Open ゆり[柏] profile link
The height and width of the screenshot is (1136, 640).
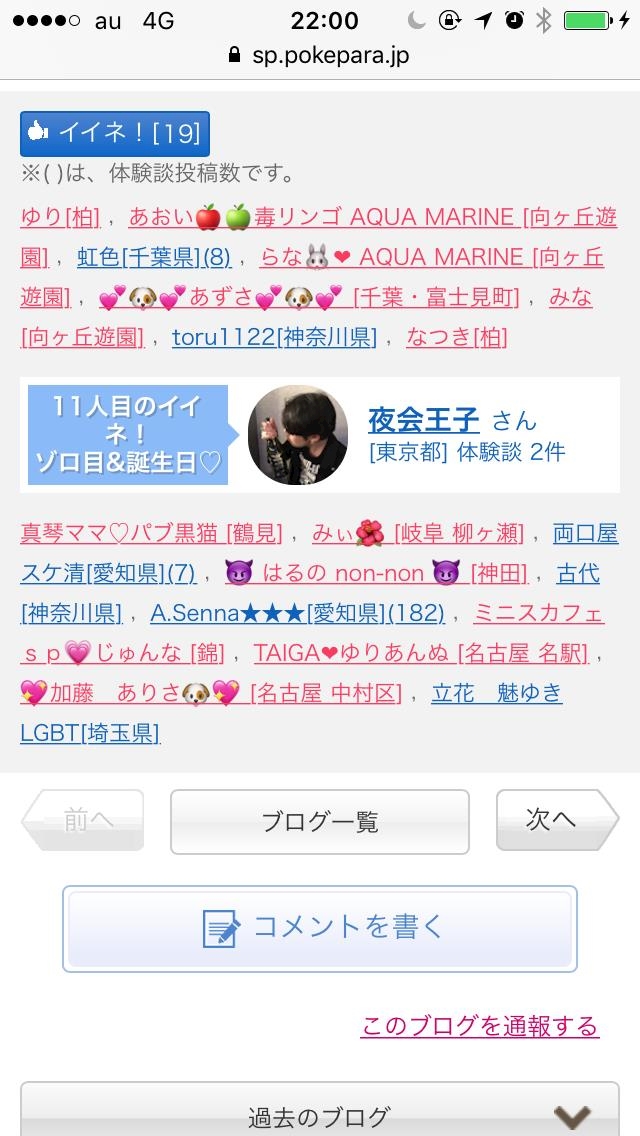pyautogui.click(x=59, y=217)
